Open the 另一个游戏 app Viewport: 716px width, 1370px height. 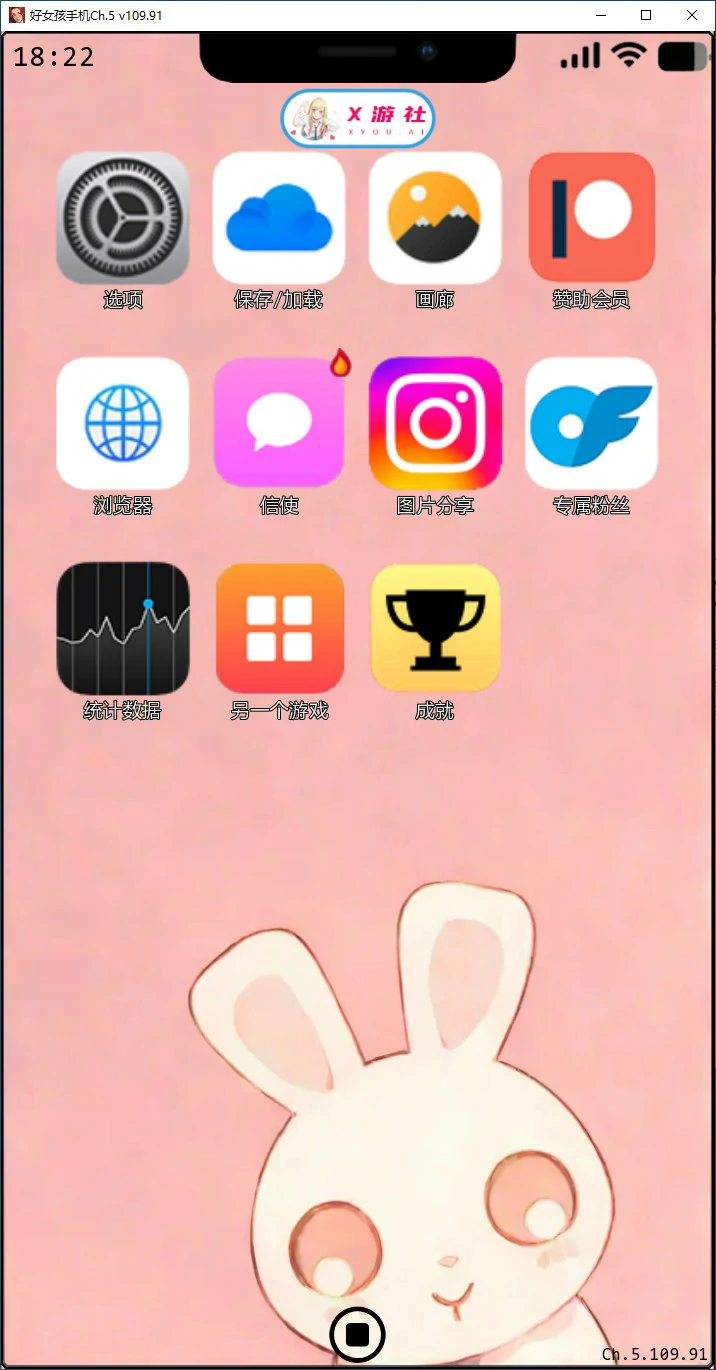[x=279, y=628]
